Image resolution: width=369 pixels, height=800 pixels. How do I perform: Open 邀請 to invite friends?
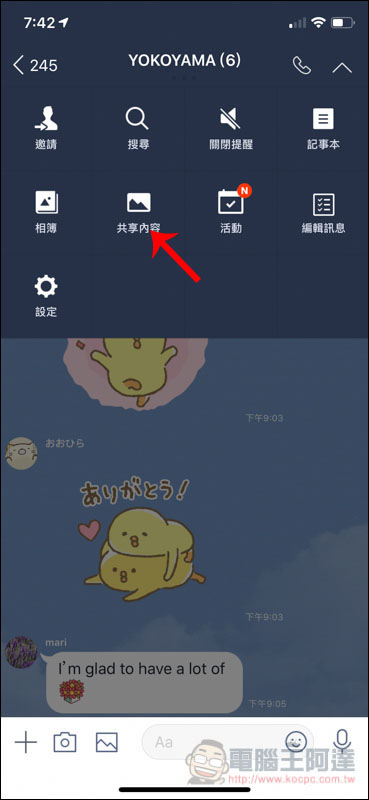click(x=46, y=129)
